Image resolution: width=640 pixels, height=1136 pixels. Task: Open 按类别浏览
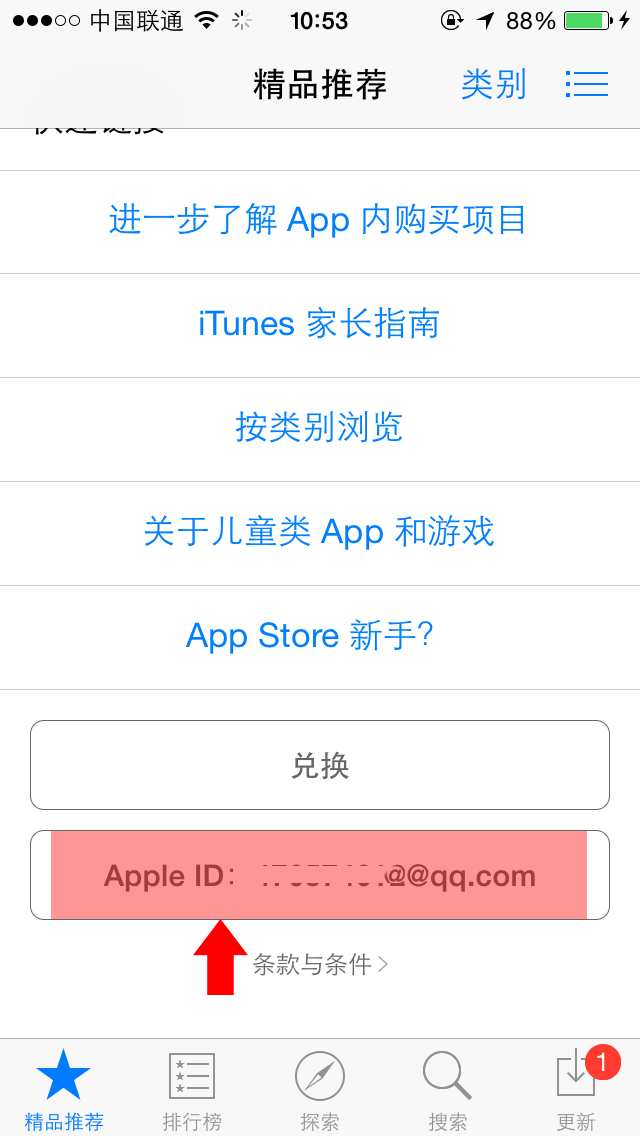(x=318, y=427)
